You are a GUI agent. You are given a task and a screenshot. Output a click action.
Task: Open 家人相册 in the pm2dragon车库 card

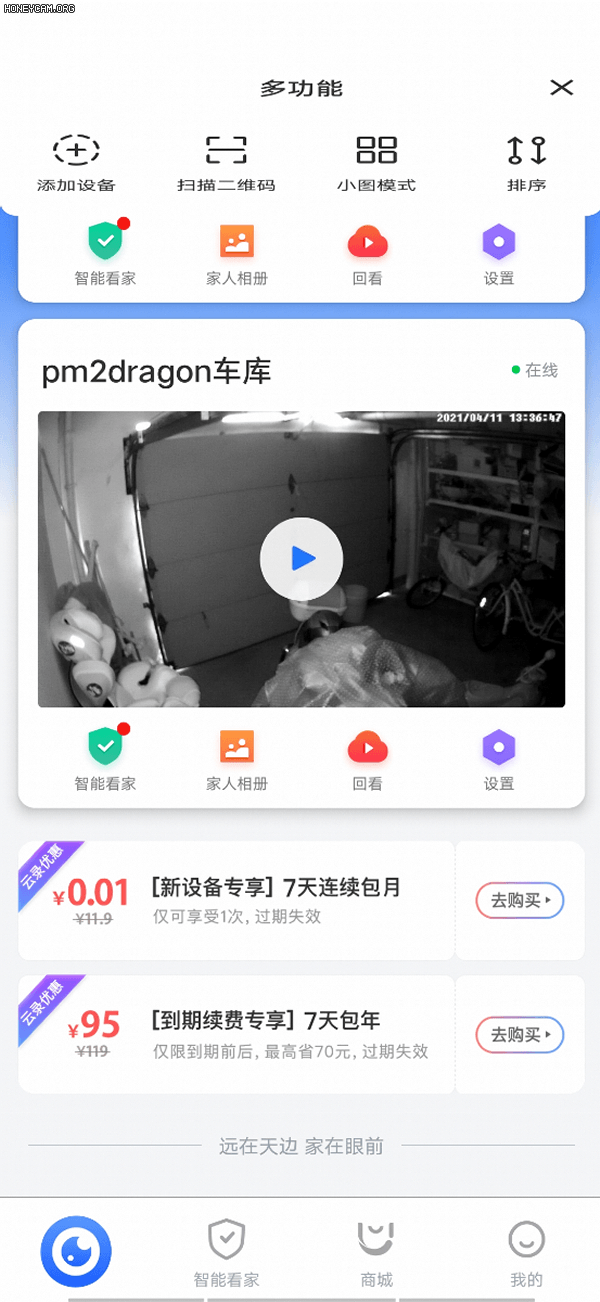tap(237, 758)
